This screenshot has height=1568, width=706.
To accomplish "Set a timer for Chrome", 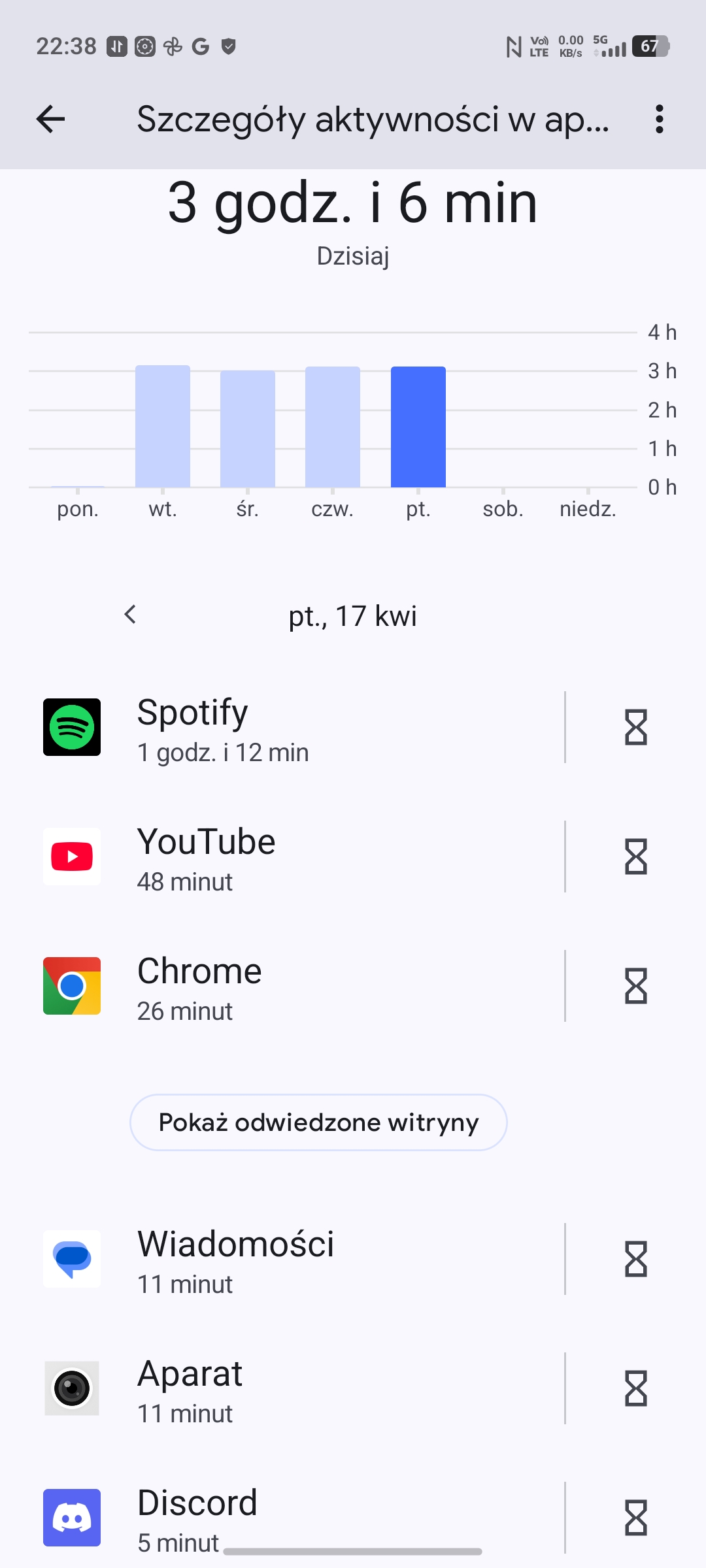I will click(x=635, y=986).
